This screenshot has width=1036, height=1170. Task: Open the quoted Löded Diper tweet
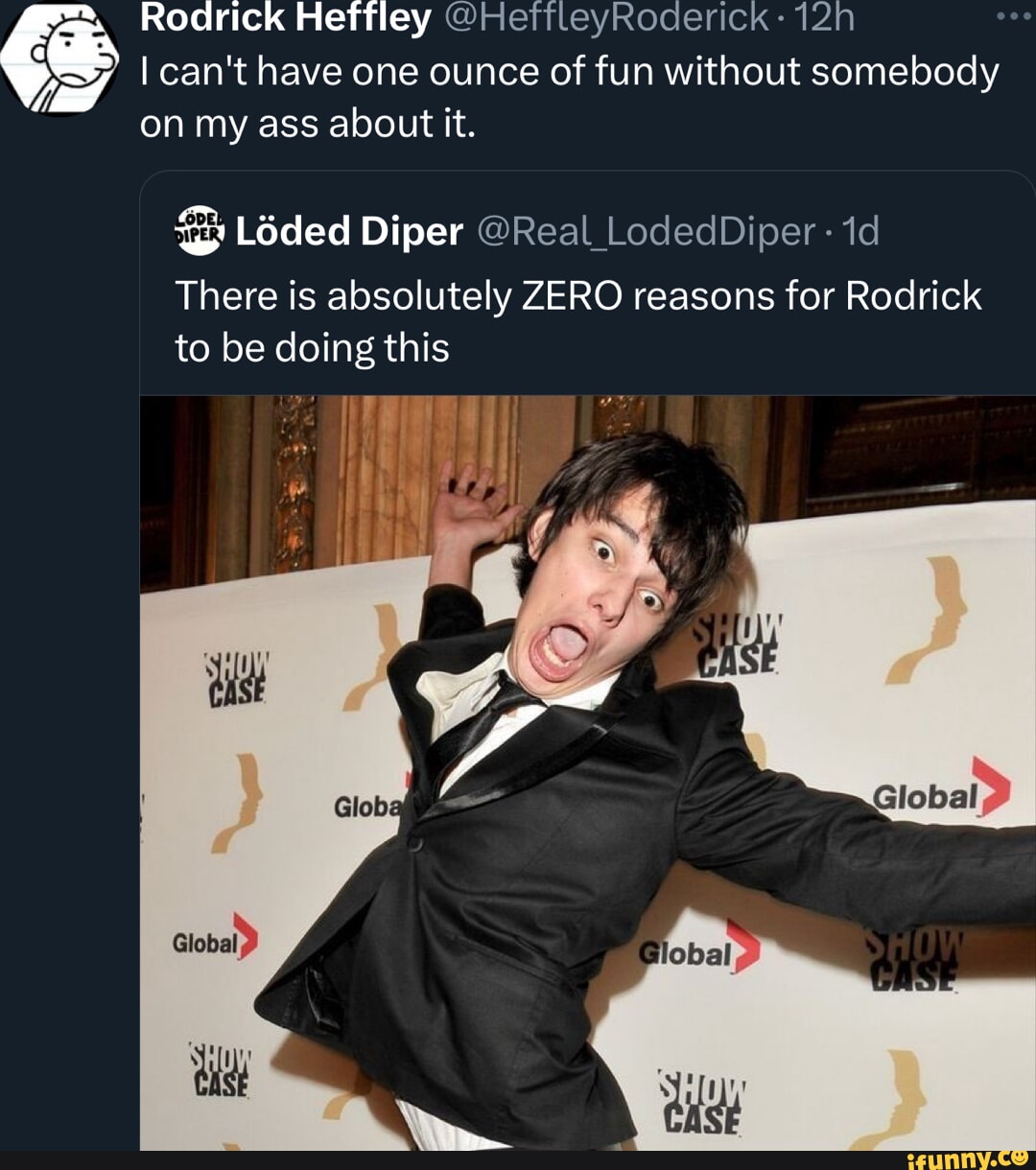tap(576, 321)
